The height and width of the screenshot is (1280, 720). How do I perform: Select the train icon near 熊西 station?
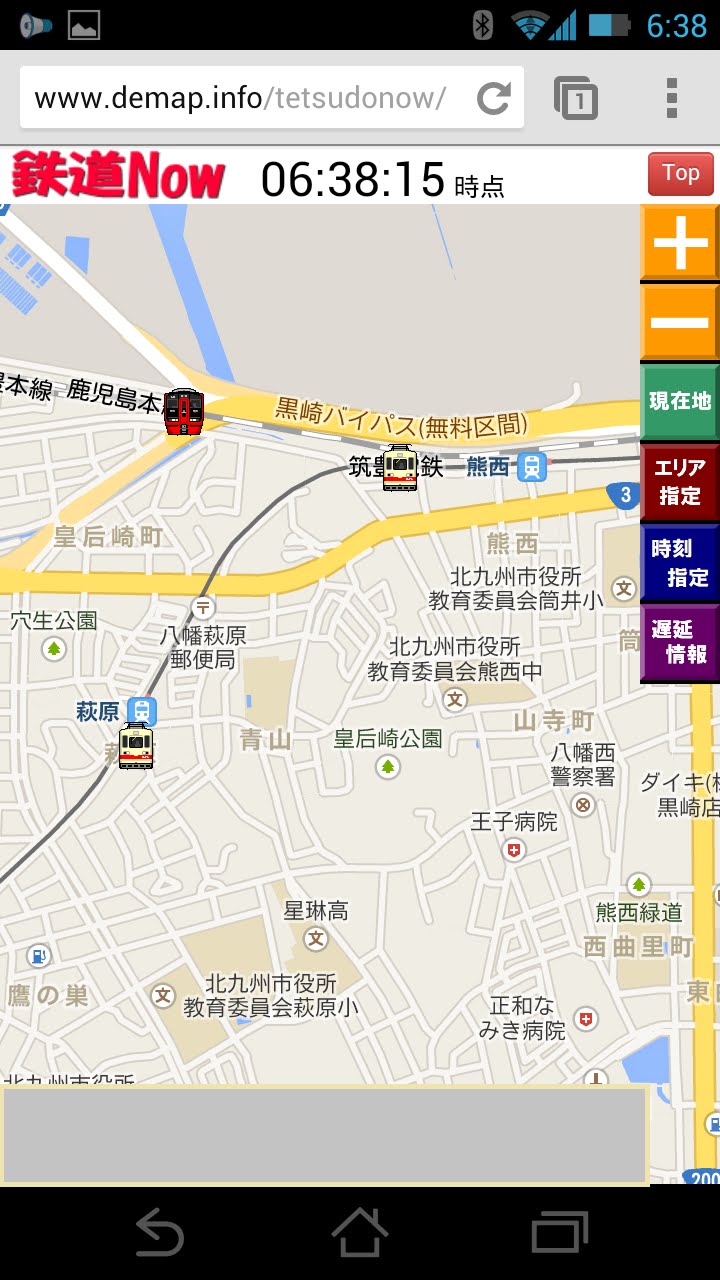pyautogui.click(x=400, y=468)
